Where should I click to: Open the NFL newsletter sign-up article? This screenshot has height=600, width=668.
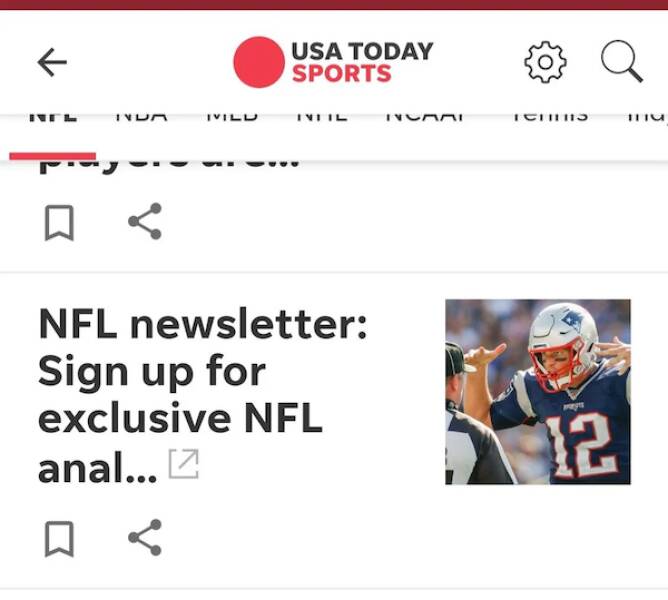click(x=200, y=395)
